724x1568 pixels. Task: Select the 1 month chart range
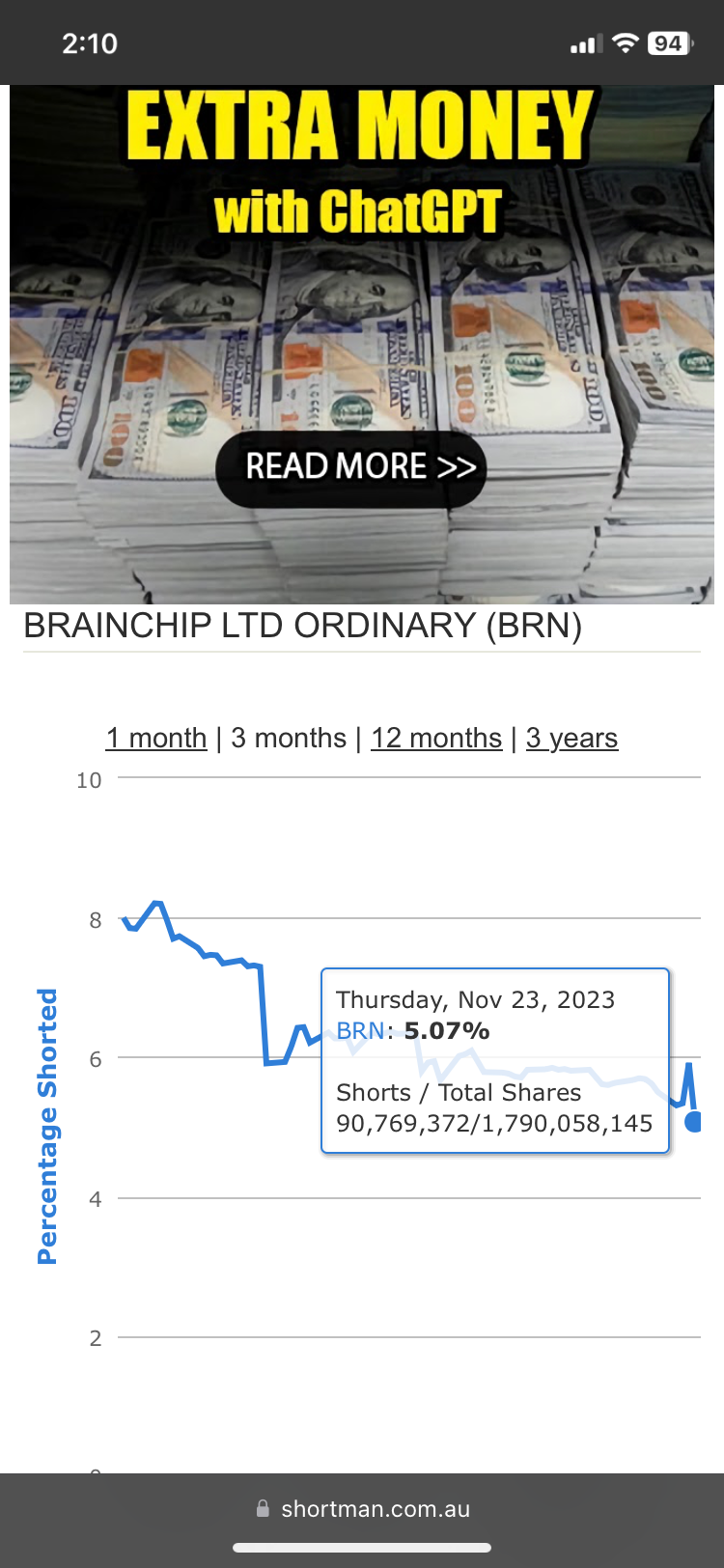(x=156, y=739)
